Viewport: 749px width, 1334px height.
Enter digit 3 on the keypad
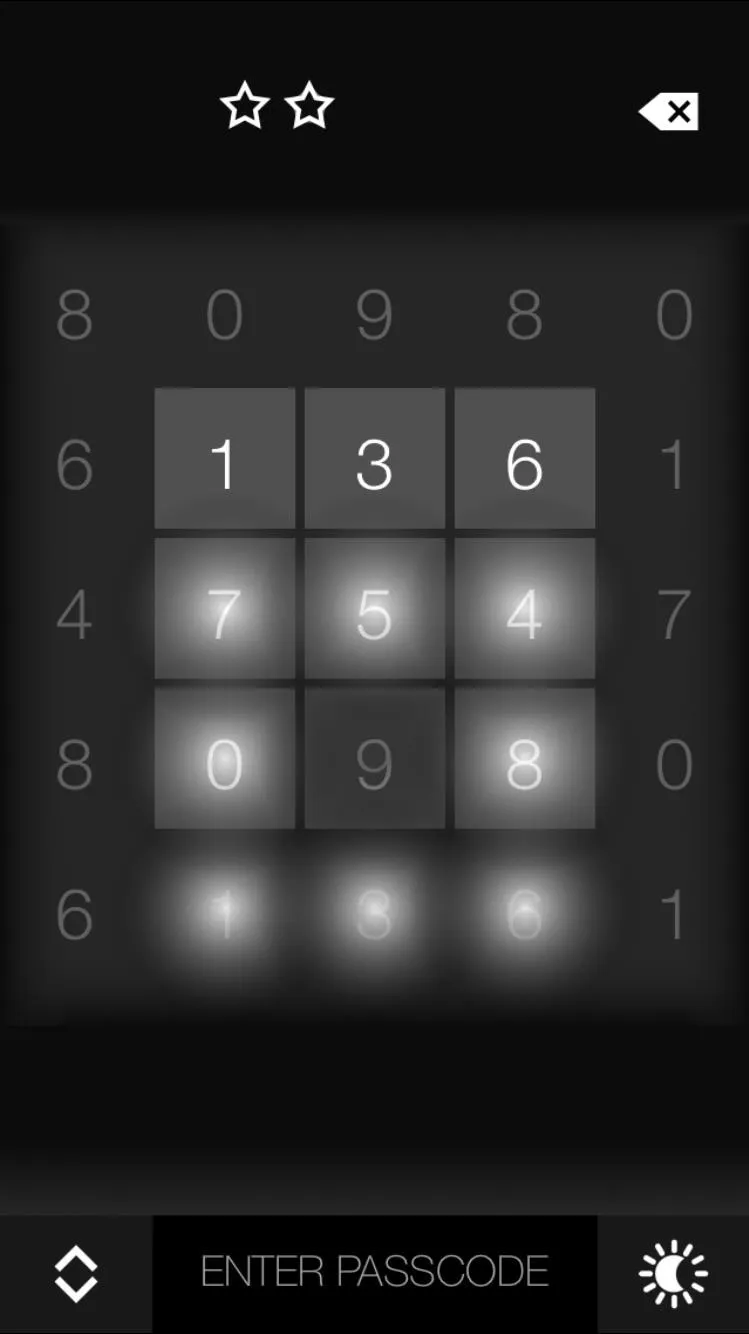click(x=375, y=459)
